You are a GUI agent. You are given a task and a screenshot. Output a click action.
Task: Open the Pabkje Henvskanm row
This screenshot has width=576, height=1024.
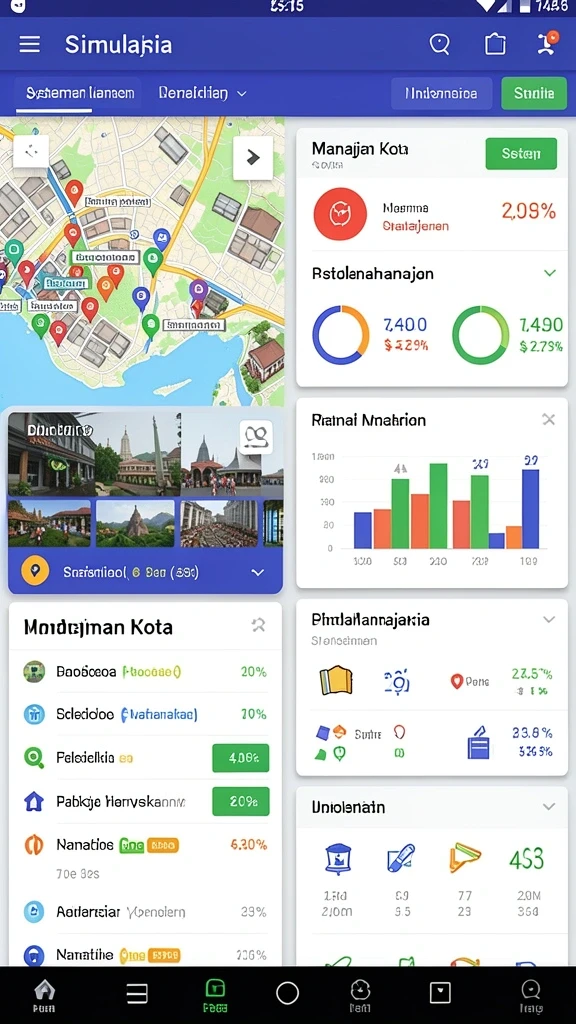[x=146, y=801]
